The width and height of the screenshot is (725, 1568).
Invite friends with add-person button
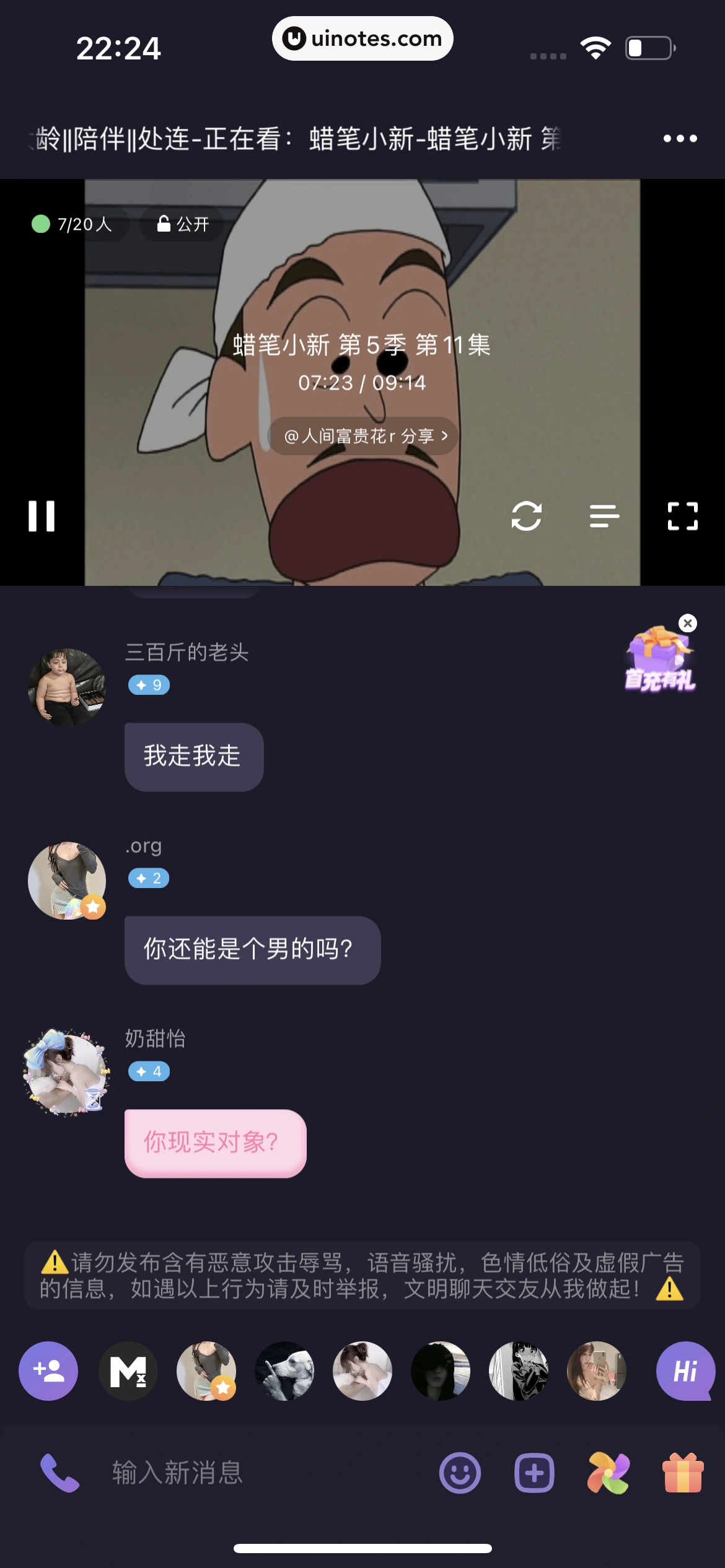point(48,1371)
